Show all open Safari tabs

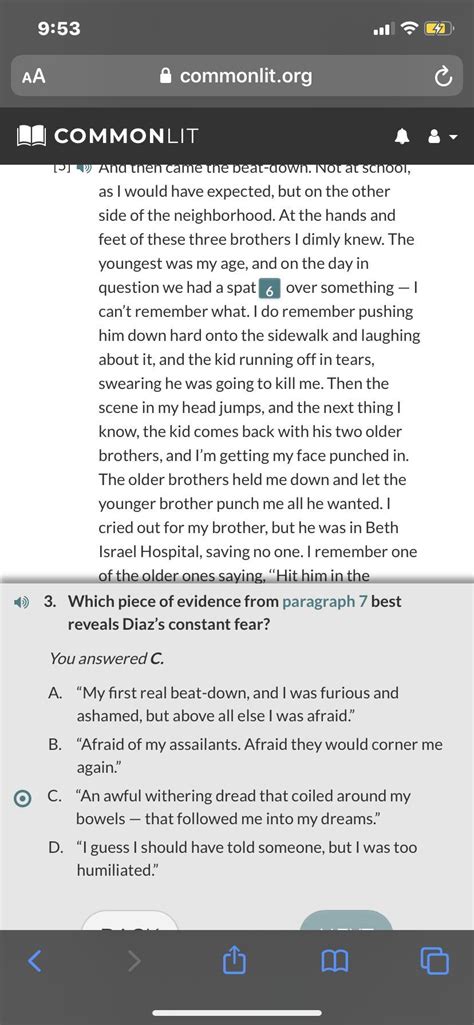coord(435,960)
